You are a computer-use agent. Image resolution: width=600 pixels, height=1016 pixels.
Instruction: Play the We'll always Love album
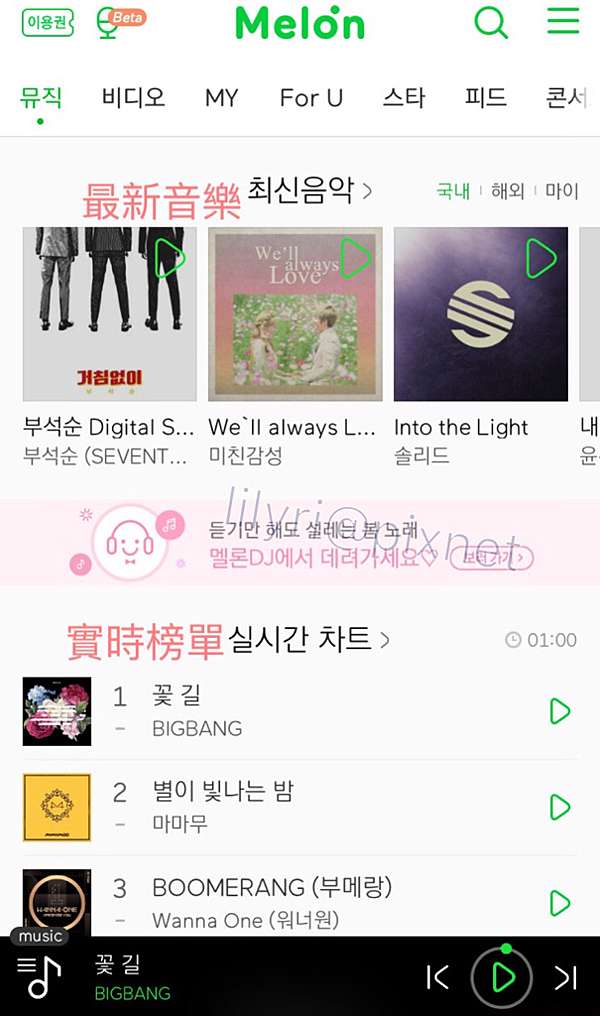click(x=356, y=258)
